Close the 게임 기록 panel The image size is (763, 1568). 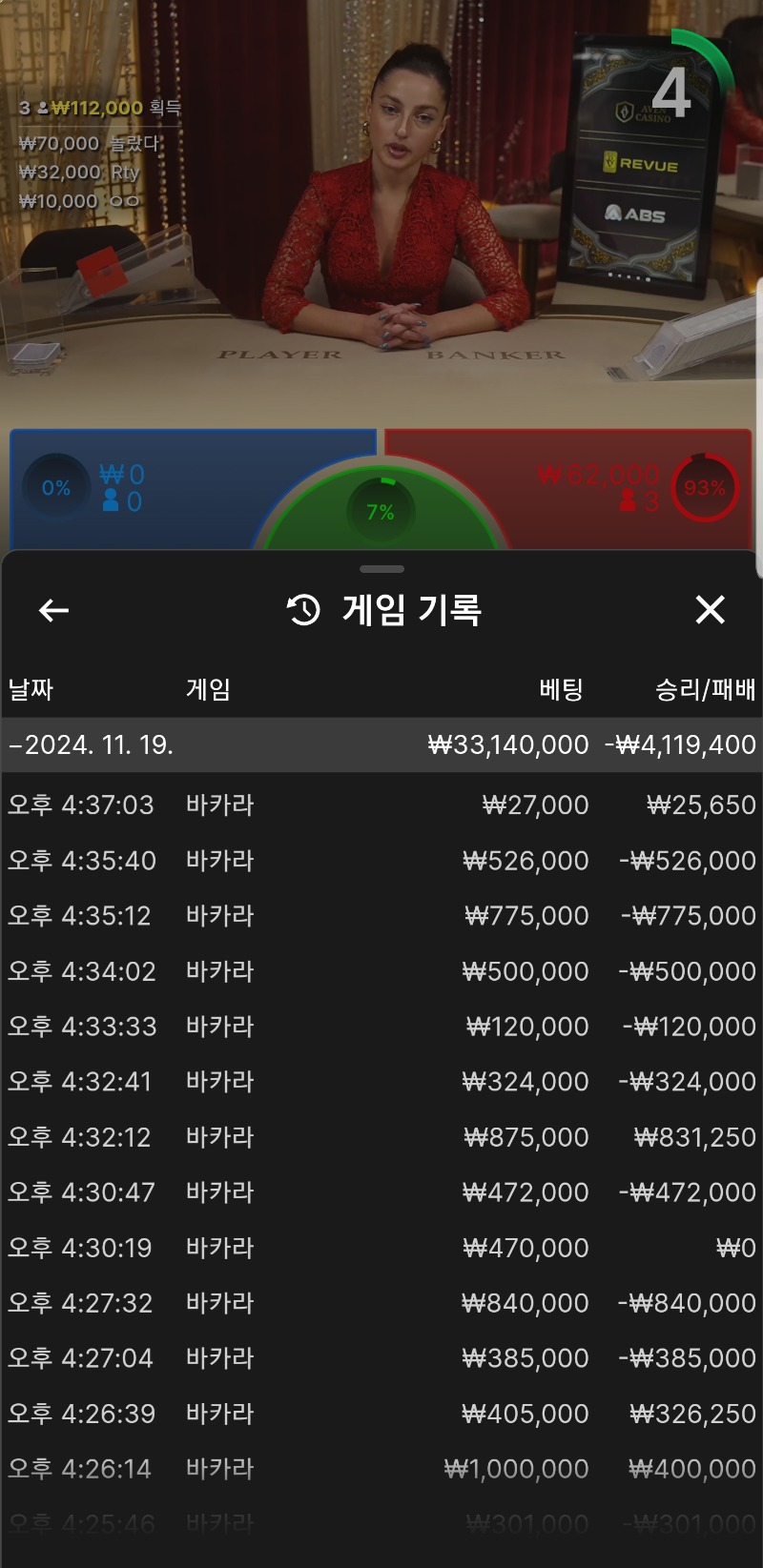click(710, 609)
